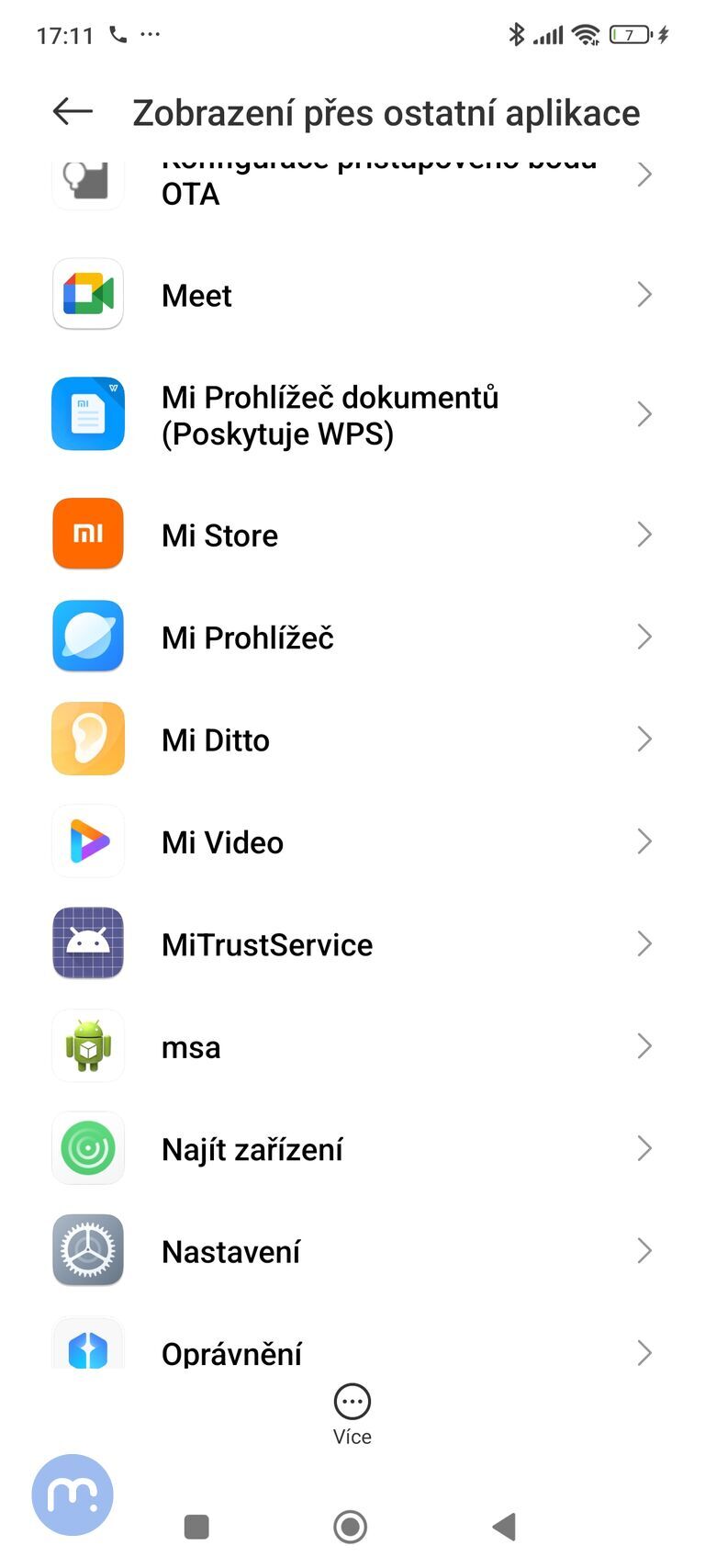This screenshot has width=705, height=1568.
Task: Open the Meet app icon
Action: pyautogui.click(x=87, y=294)
